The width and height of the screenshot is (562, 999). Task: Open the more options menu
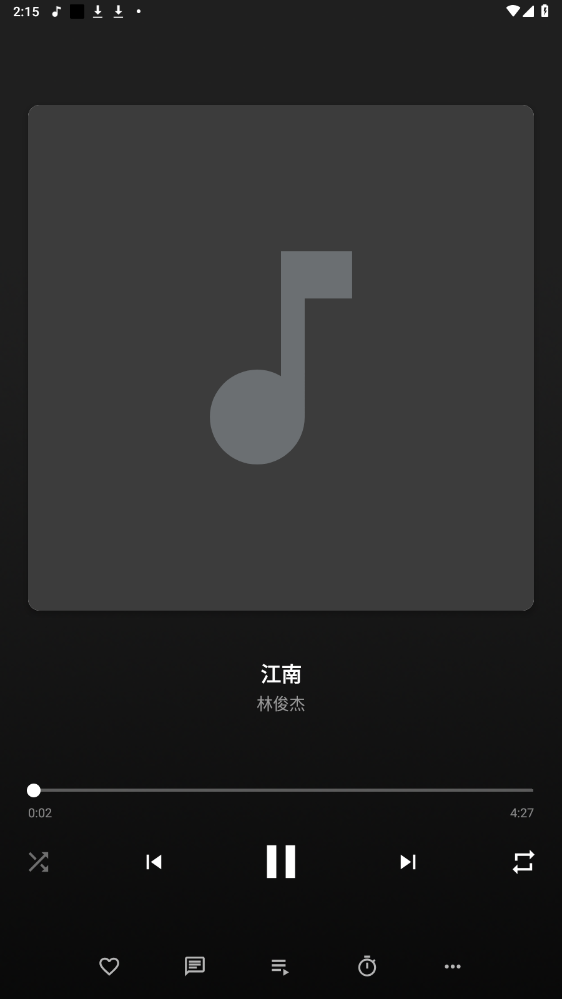(452, 967)
